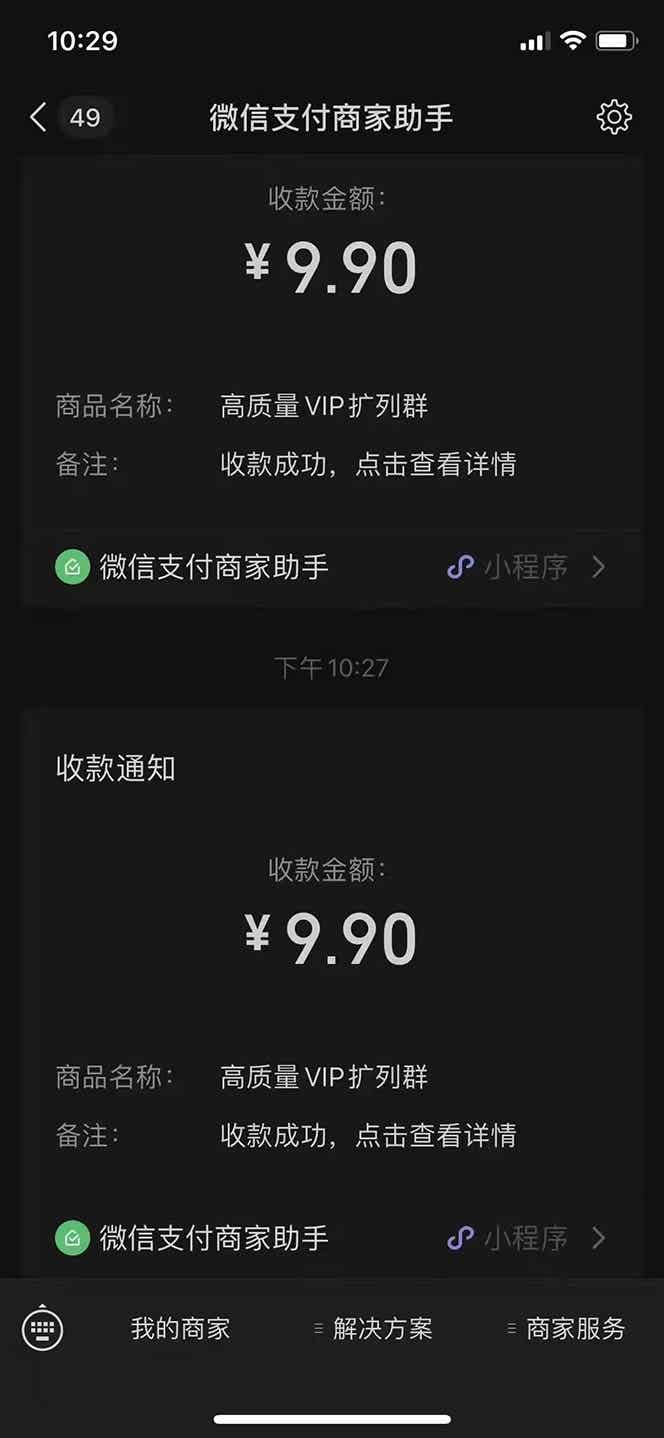This screenshot has height=1438, width=664.
Task: Go back to the chat list
Action: (40, 118)
